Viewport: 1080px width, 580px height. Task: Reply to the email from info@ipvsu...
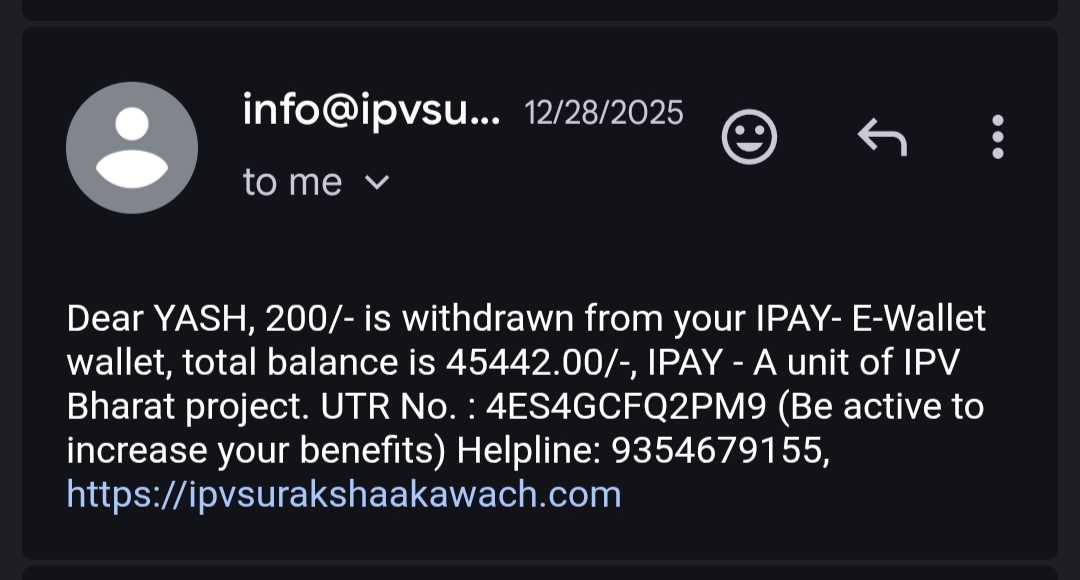882,137
